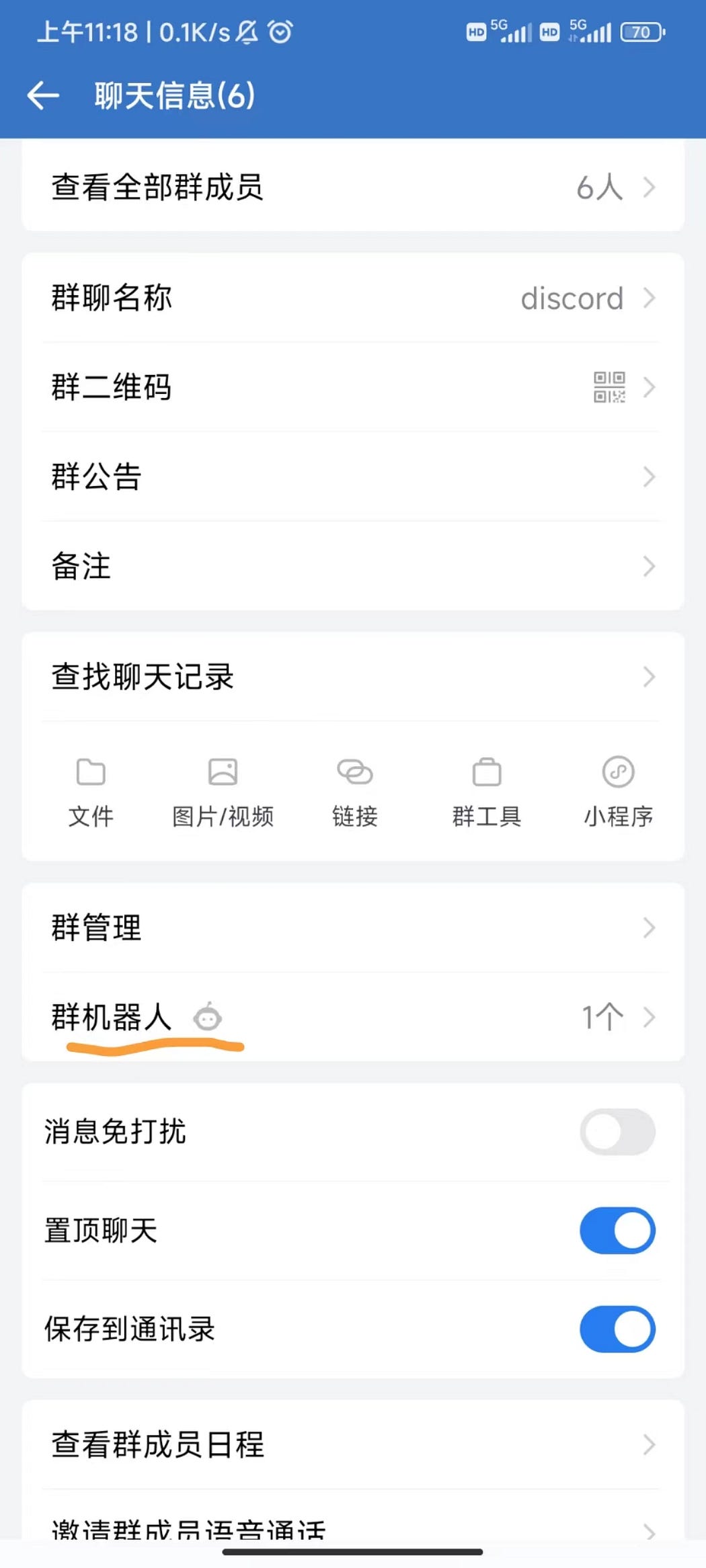View group members' schedules

[x=353, y=1444]
